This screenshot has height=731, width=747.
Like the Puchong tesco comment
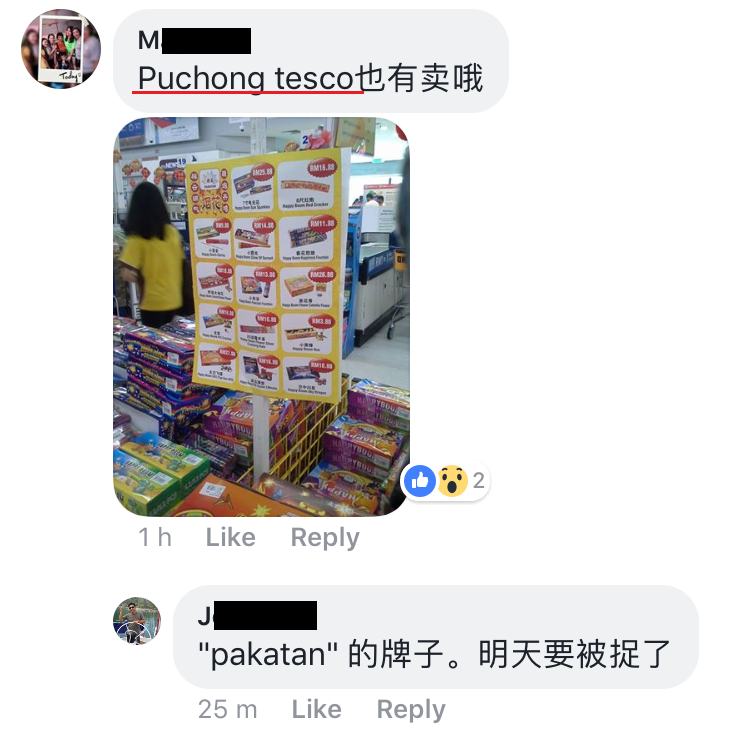pyautogui.click(x=230, y=537)
